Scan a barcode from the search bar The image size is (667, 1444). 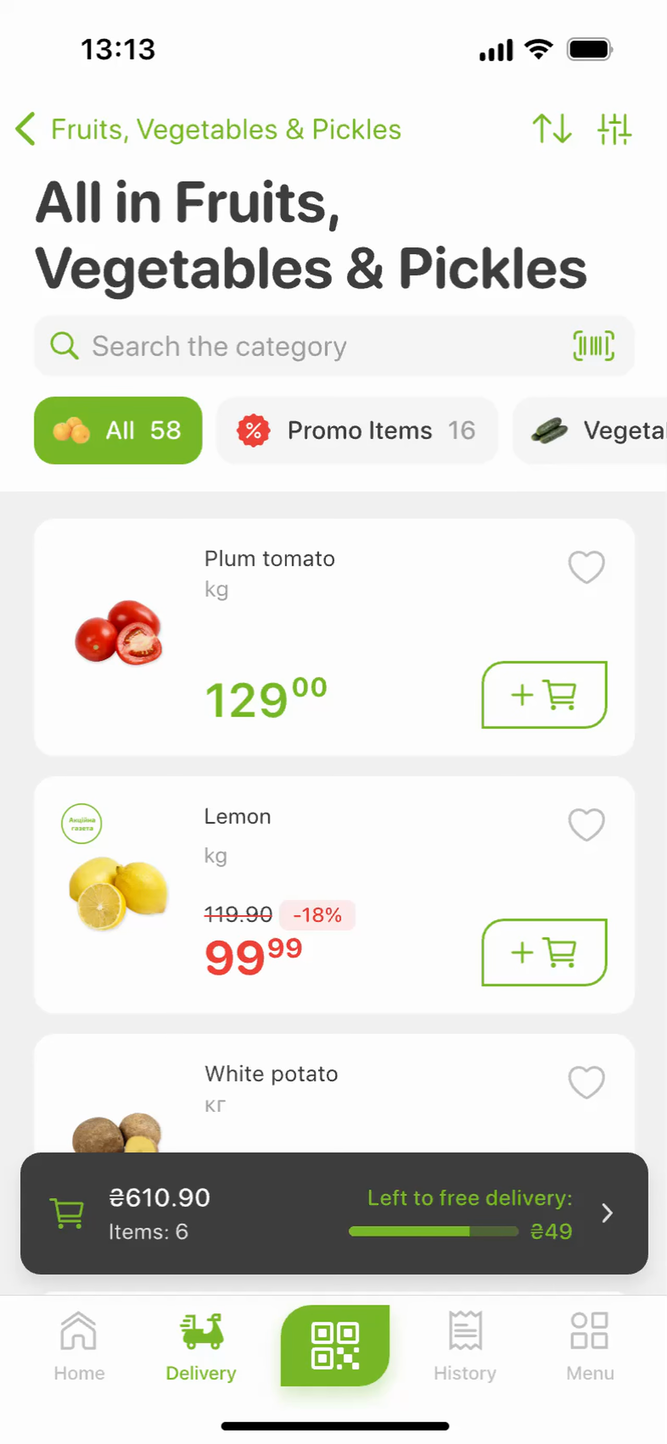[x=593, y=347]
